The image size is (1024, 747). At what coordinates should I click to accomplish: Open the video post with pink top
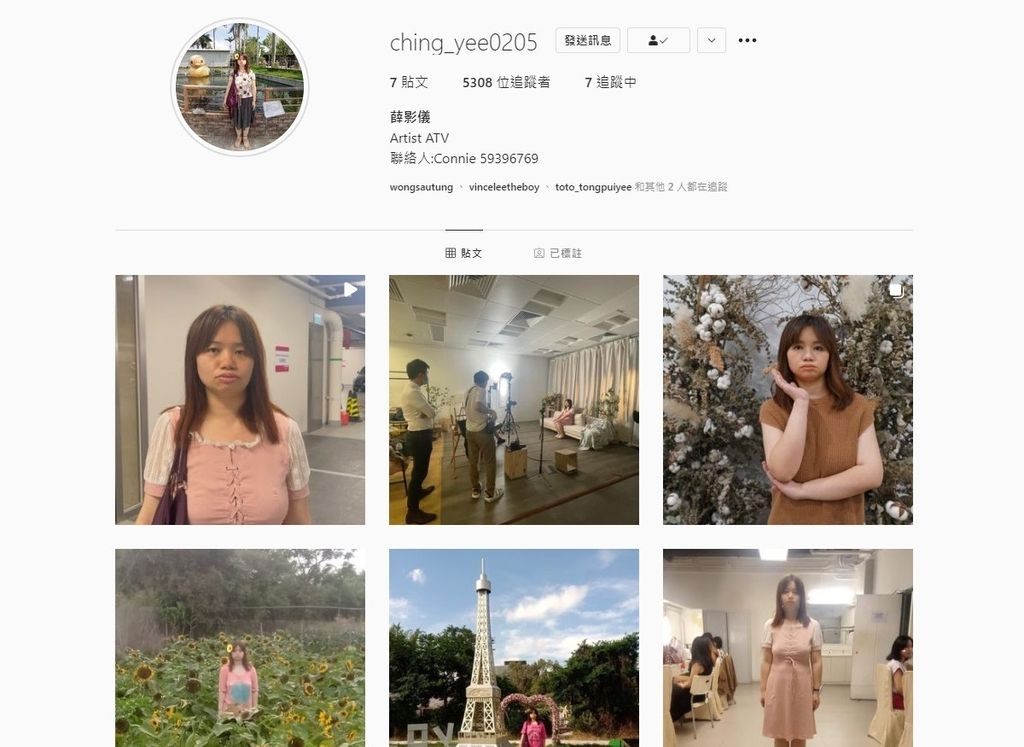[x=240, y=400]
